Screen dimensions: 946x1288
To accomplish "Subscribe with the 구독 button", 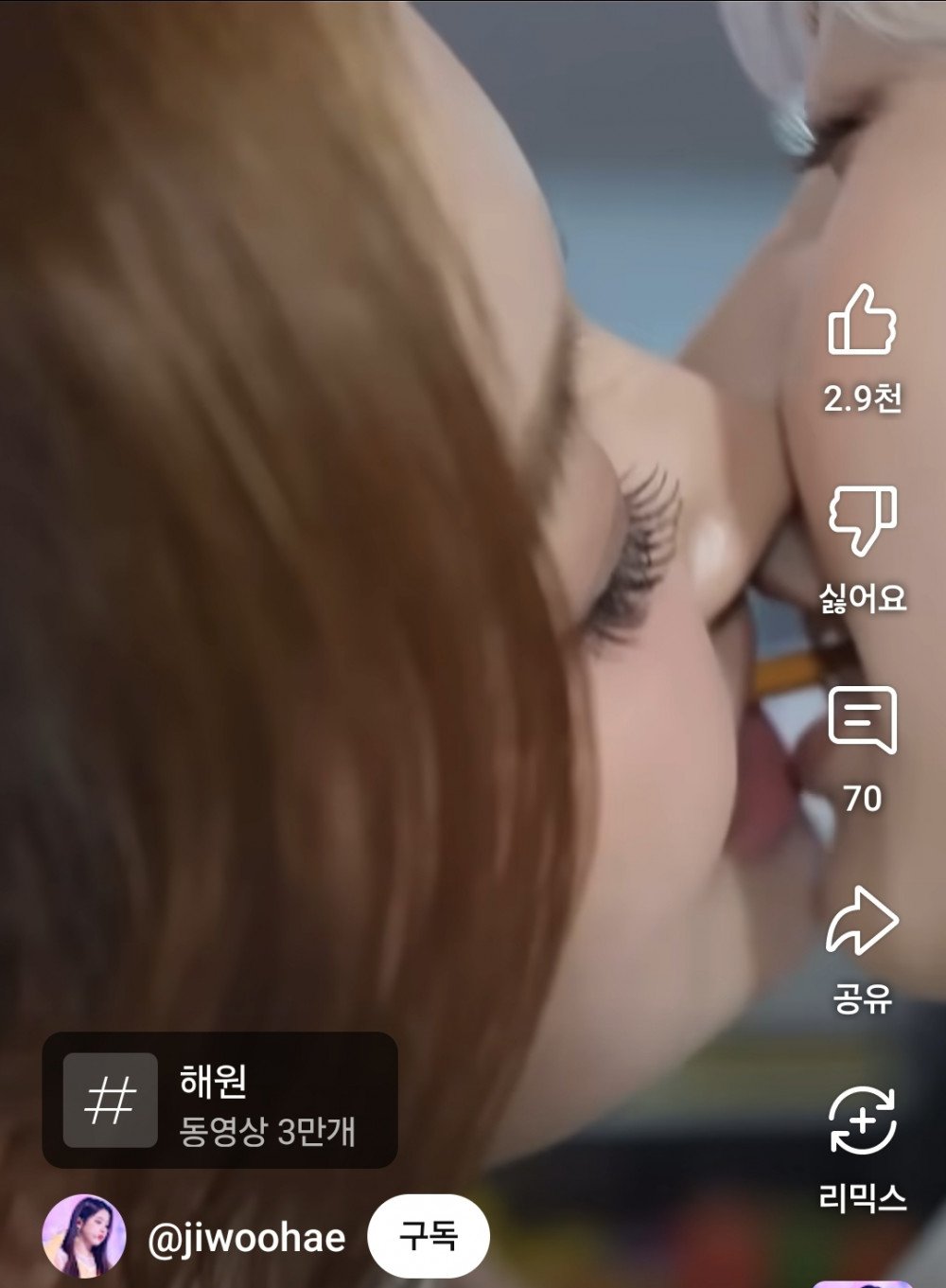I will point(429,1236).
